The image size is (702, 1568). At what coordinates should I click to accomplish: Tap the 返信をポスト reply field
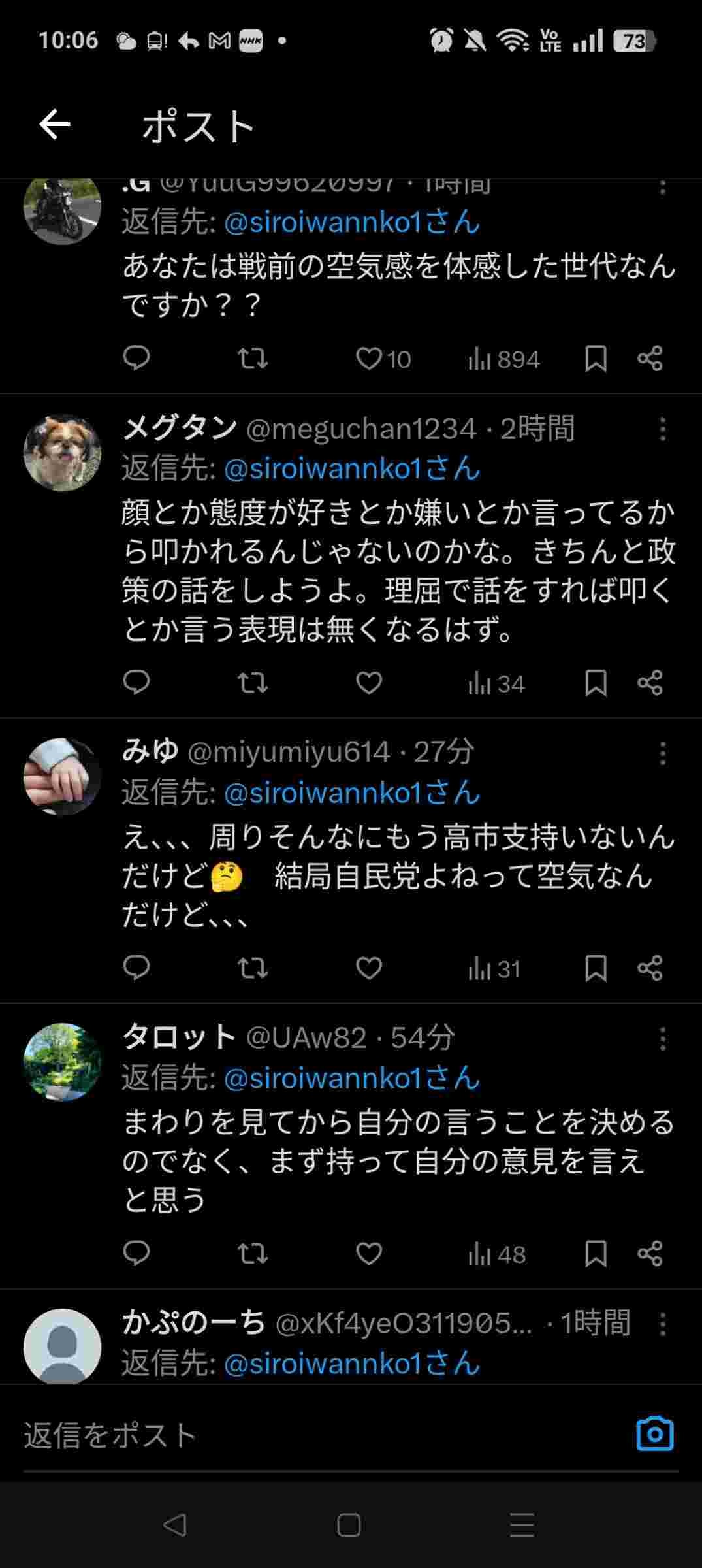coord(294,1435)
